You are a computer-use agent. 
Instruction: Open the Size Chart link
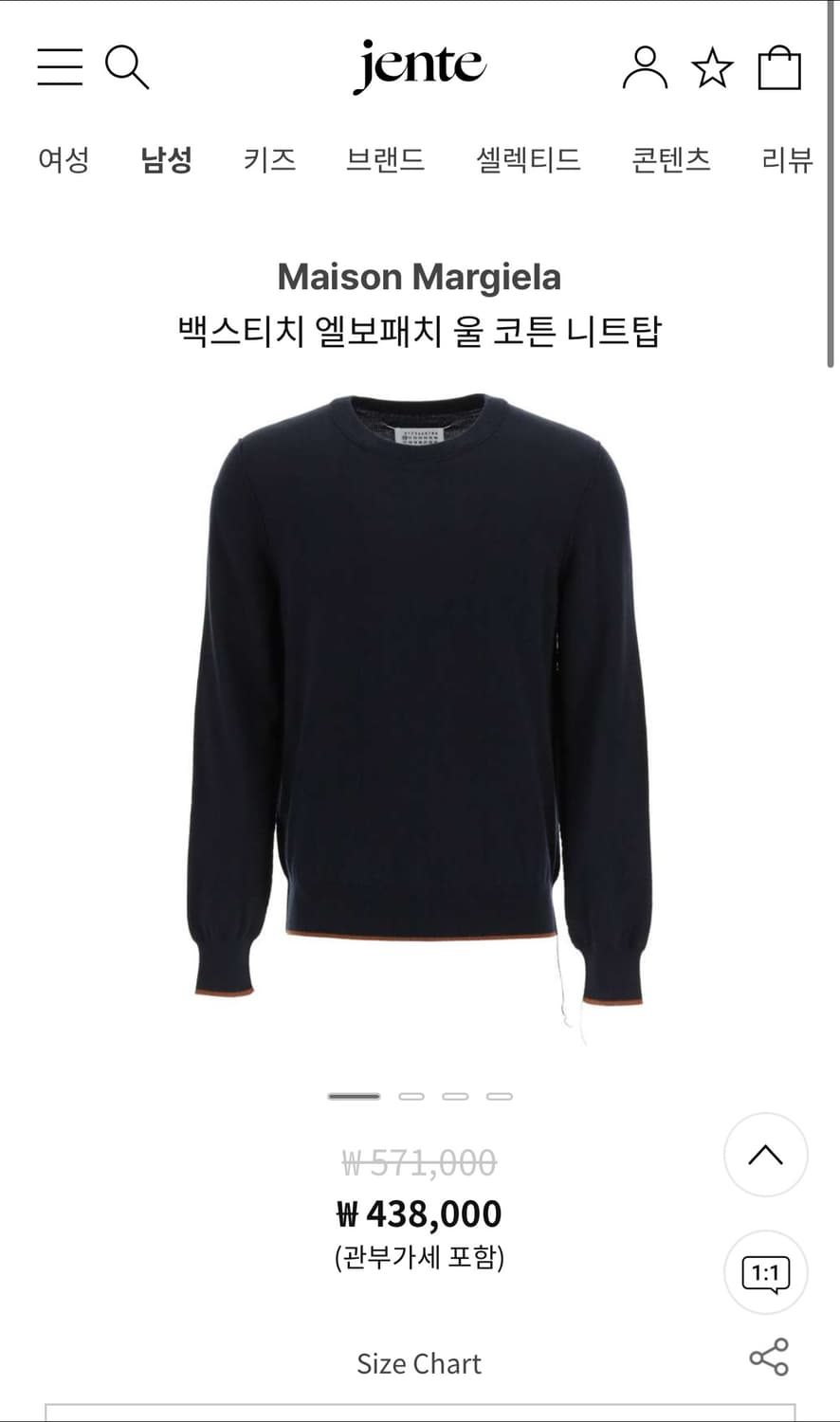click(x=419, y=1363)
